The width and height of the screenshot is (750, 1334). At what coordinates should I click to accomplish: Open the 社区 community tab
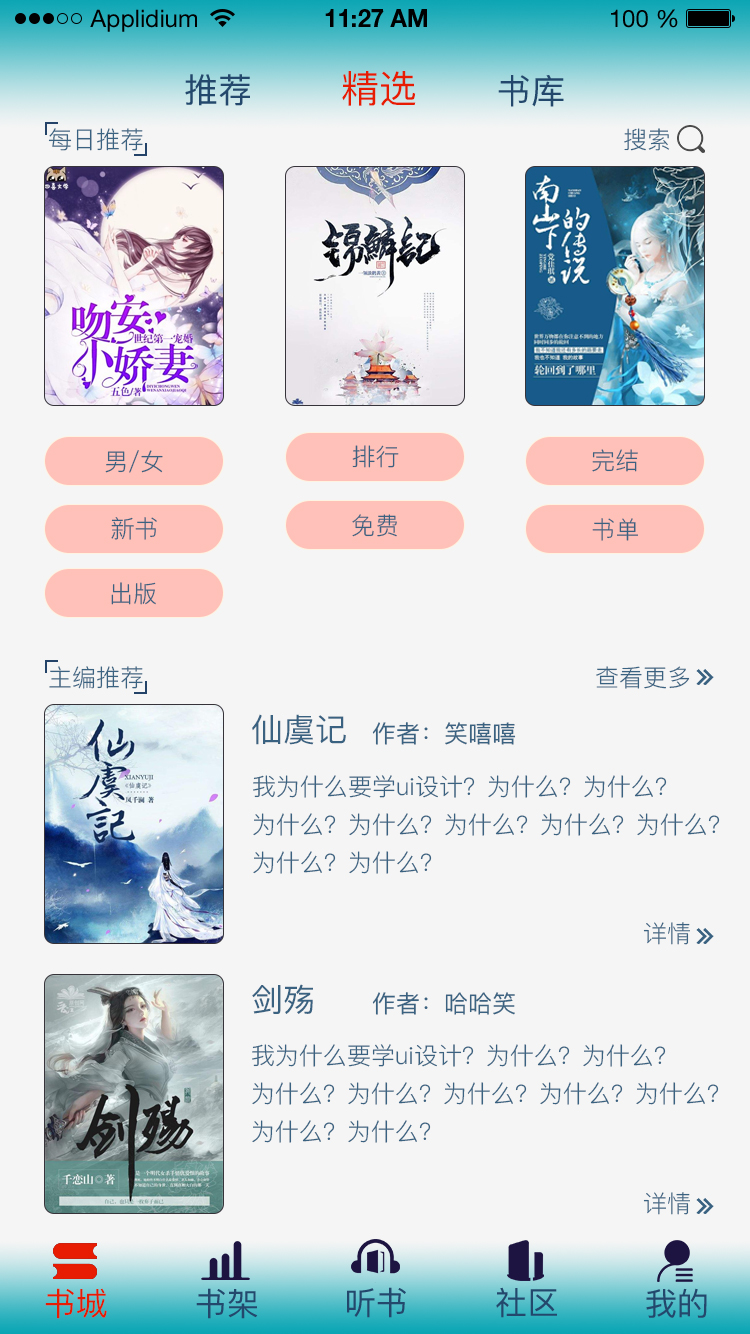526,1281
